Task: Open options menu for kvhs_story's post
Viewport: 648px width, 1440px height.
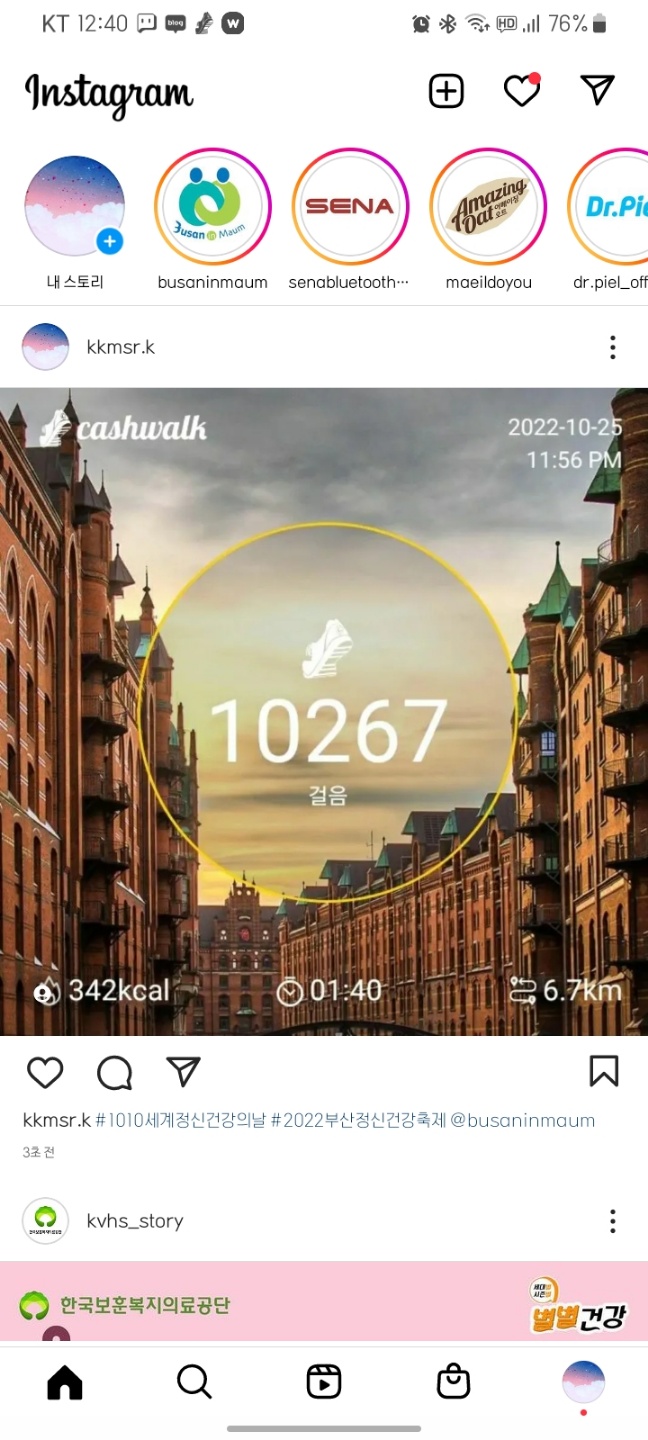Action: tap(612, 1221)
